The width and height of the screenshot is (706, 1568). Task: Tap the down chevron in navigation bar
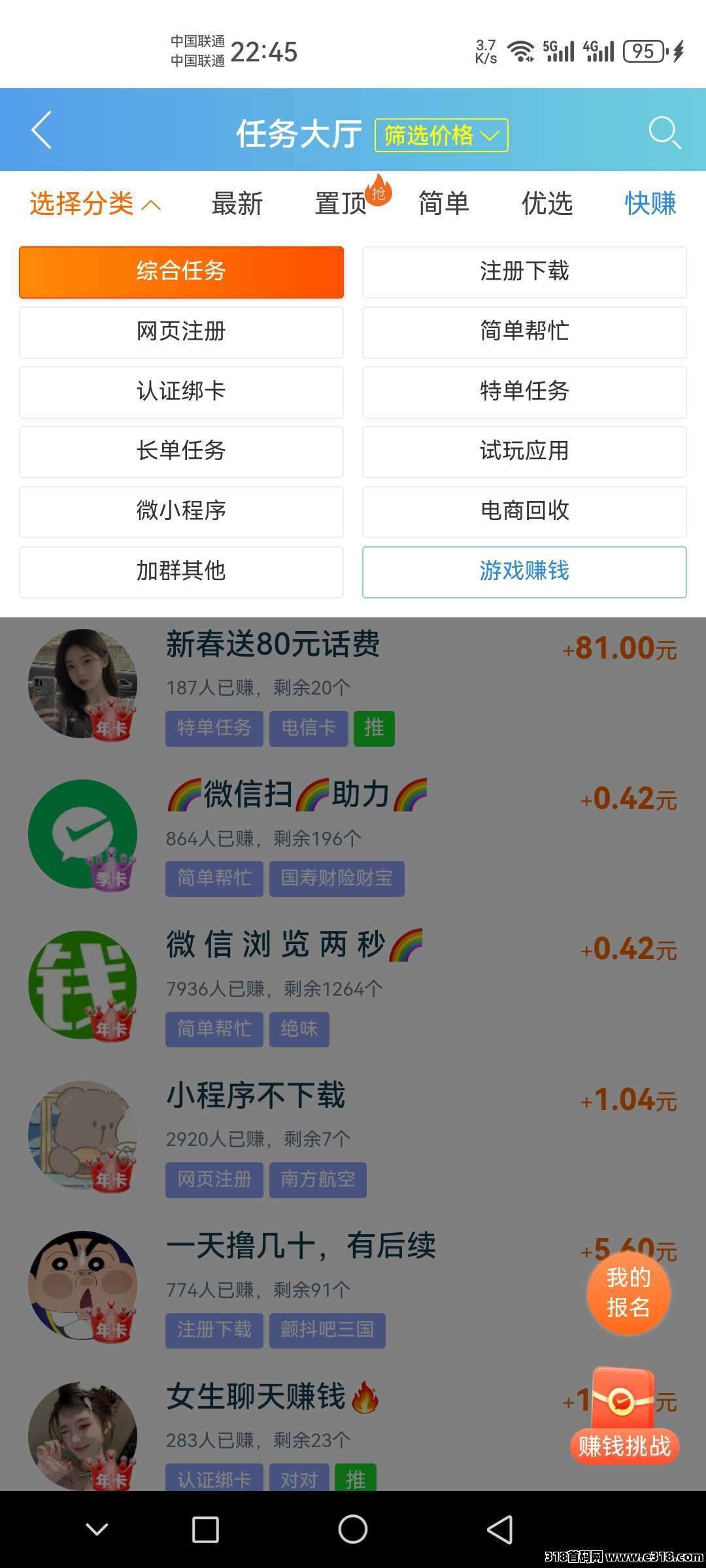point(97,1527)
